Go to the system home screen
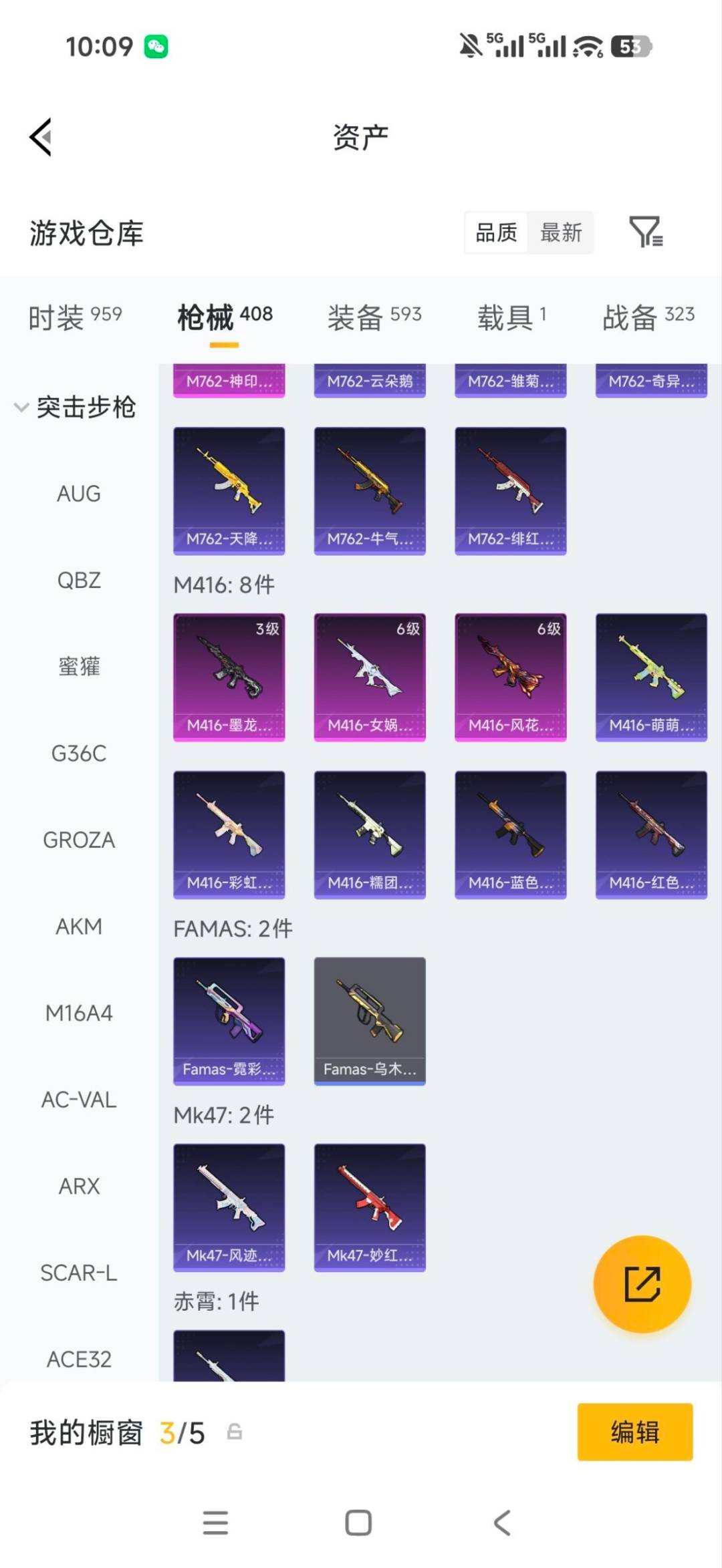This screenshot has width=722, height=1568. [x=358, y=1523]
